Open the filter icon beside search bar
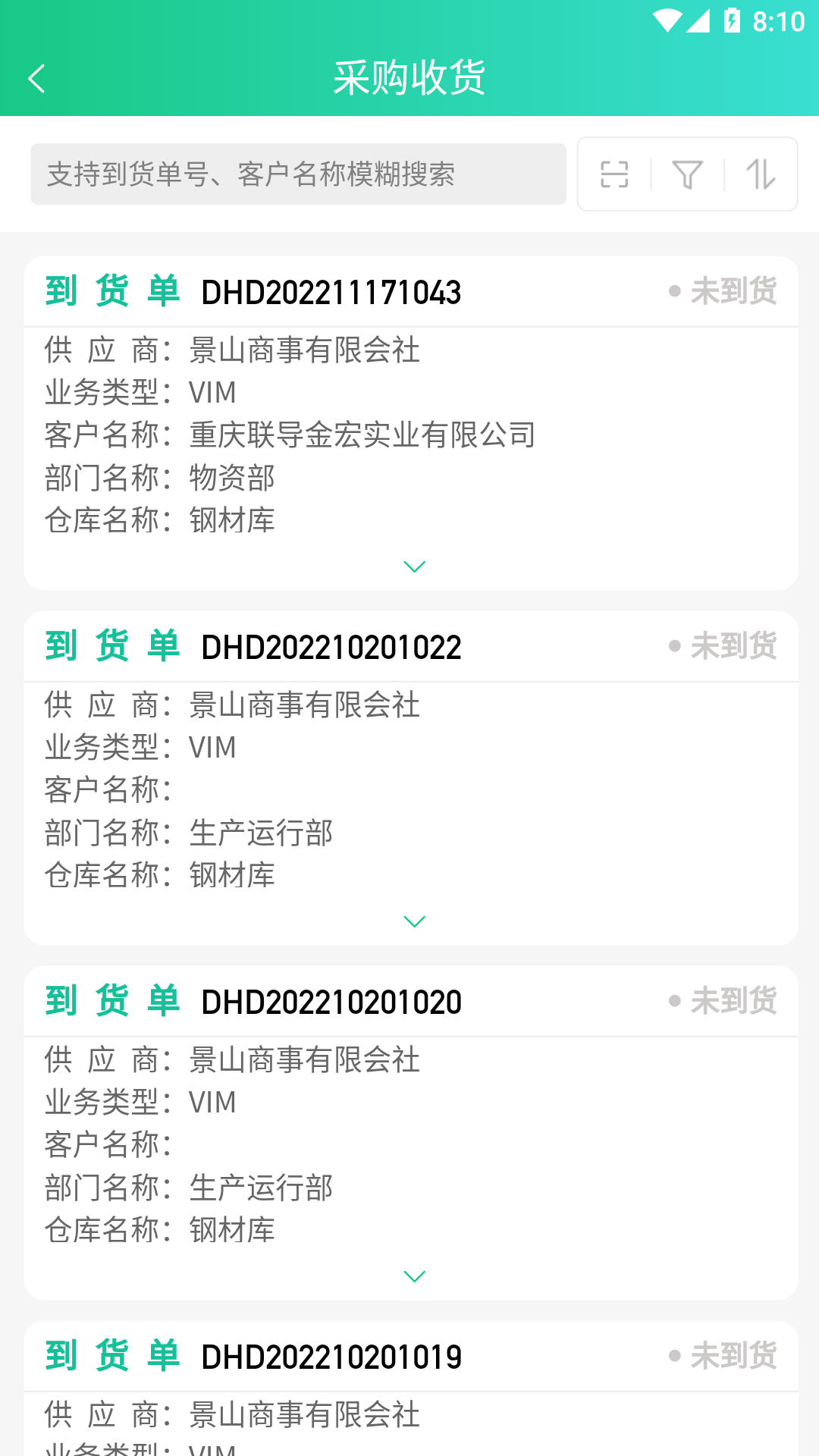 tap(686, 174)
